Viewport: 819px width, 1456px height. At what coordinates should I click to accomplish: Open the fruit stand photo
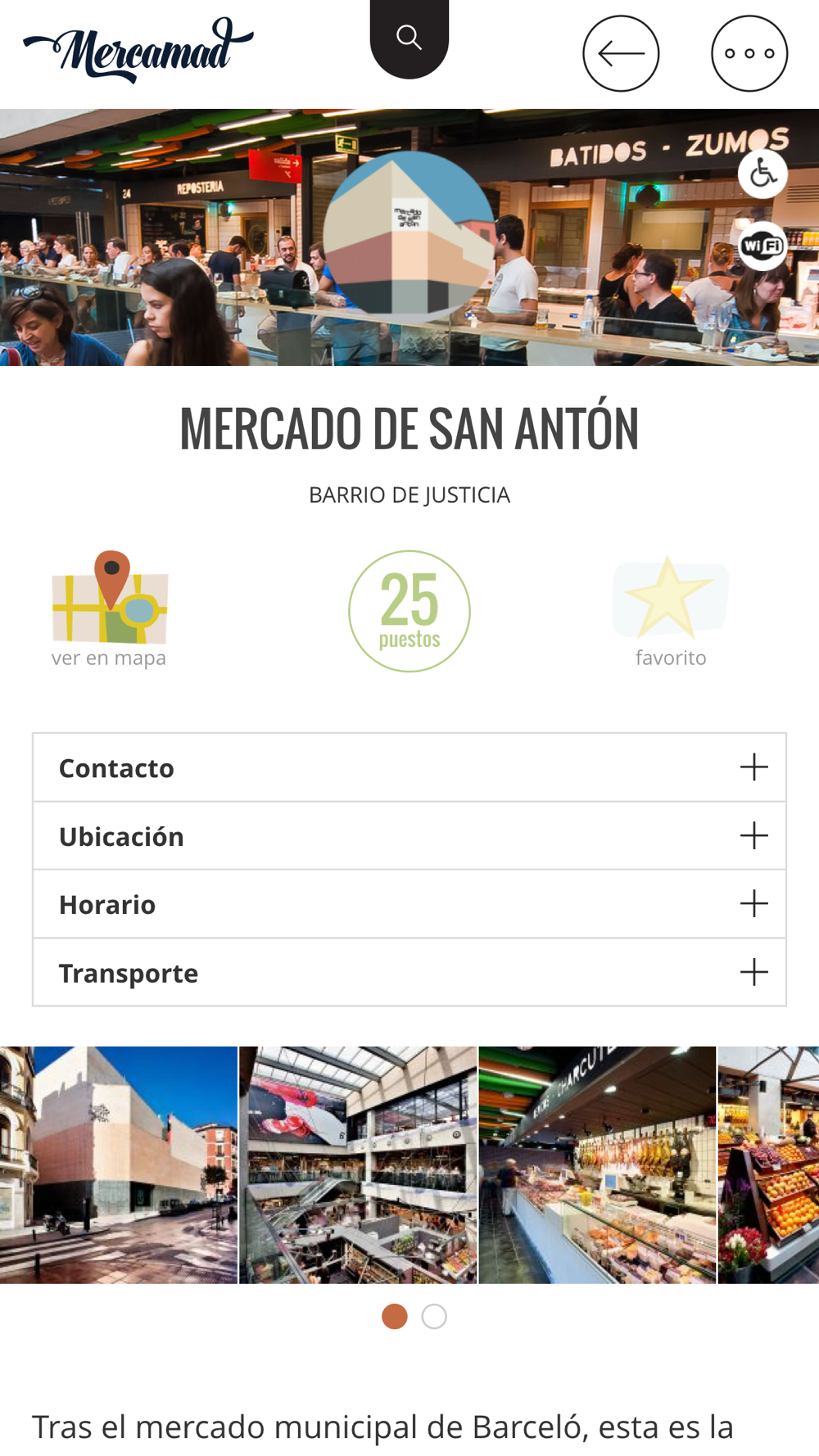click(768, 1164)
